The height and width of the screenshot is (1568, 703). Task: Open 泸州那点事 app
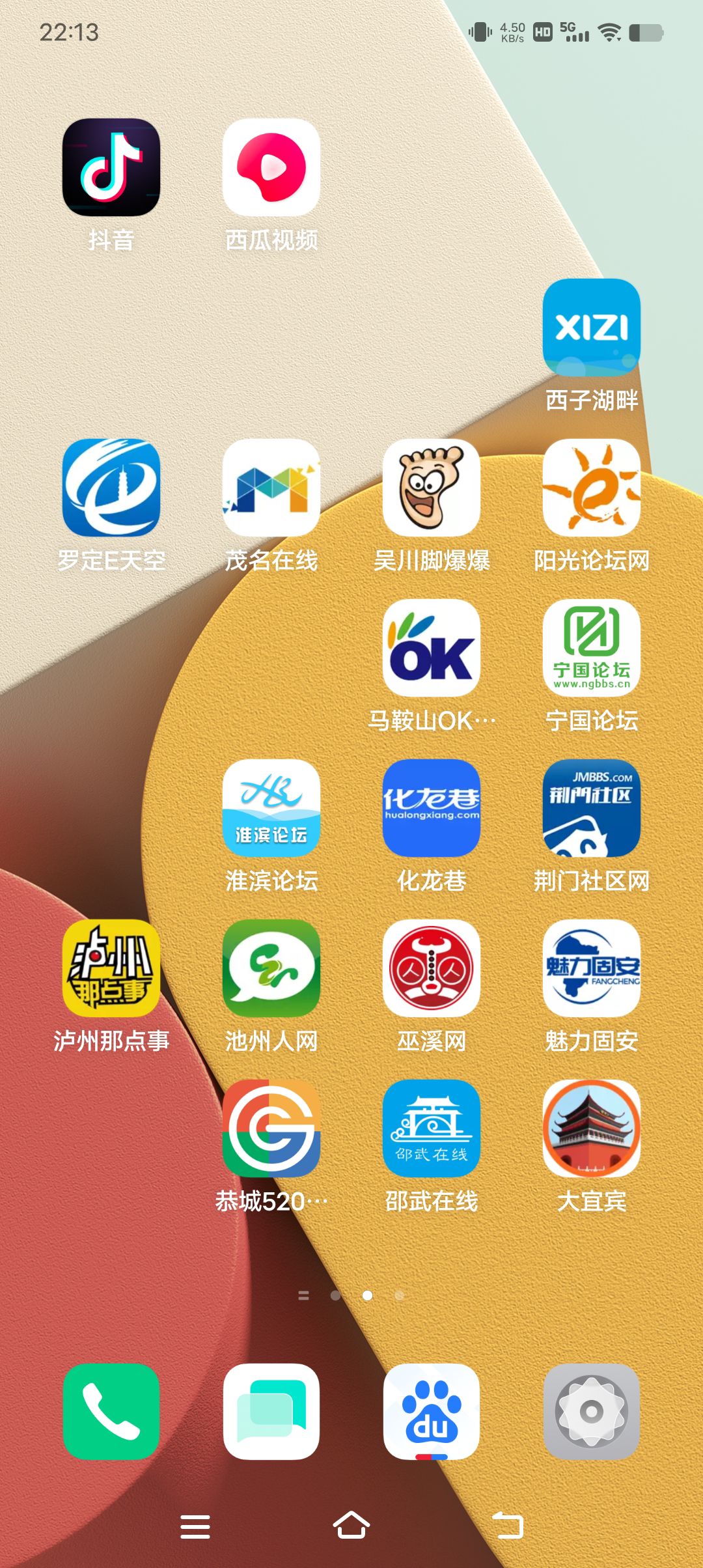click(111, 968)
